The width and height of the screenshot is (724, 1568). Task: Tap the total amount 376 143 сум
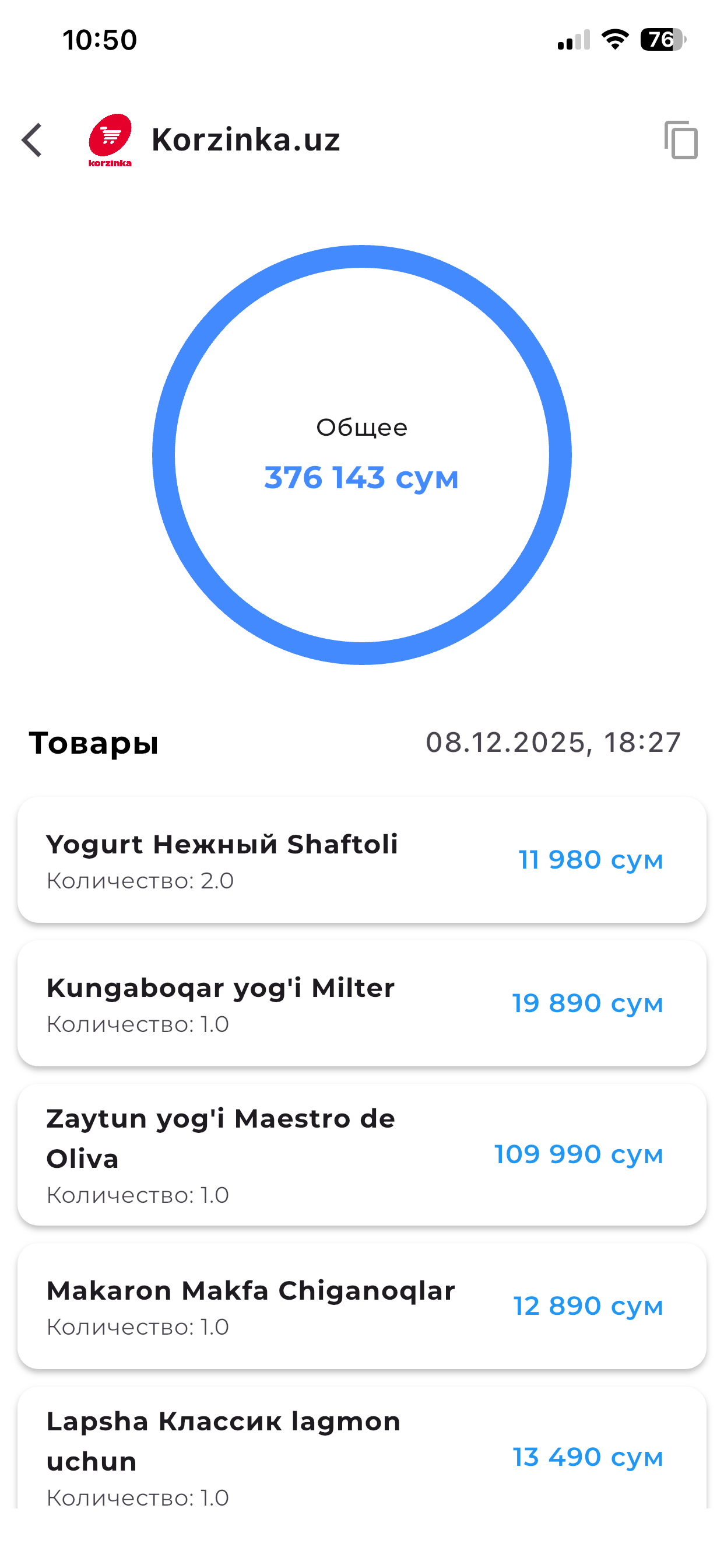(362, 478)
